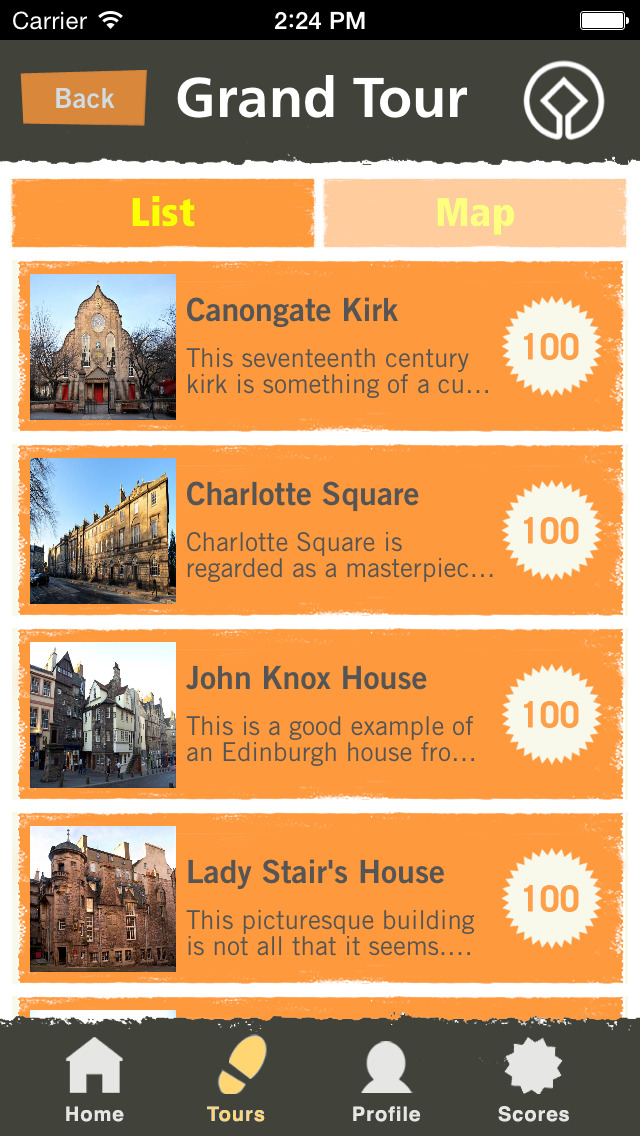Open Lady Stair's House entry
The width and height of the screenshot is (640, 1136).
pos(320,898)
